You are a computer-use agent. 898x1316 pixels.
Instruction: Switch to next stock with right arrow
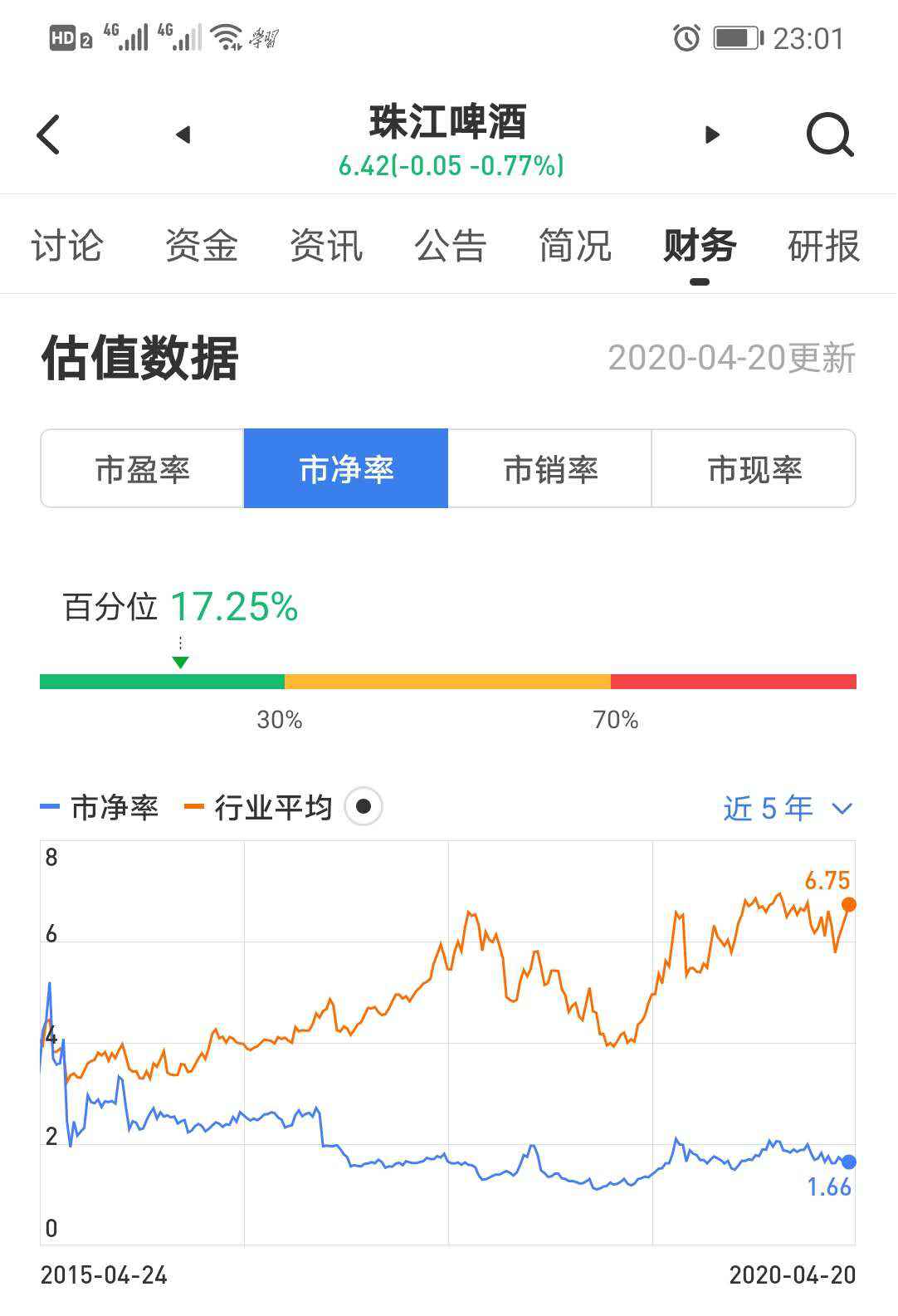(711, 134)
